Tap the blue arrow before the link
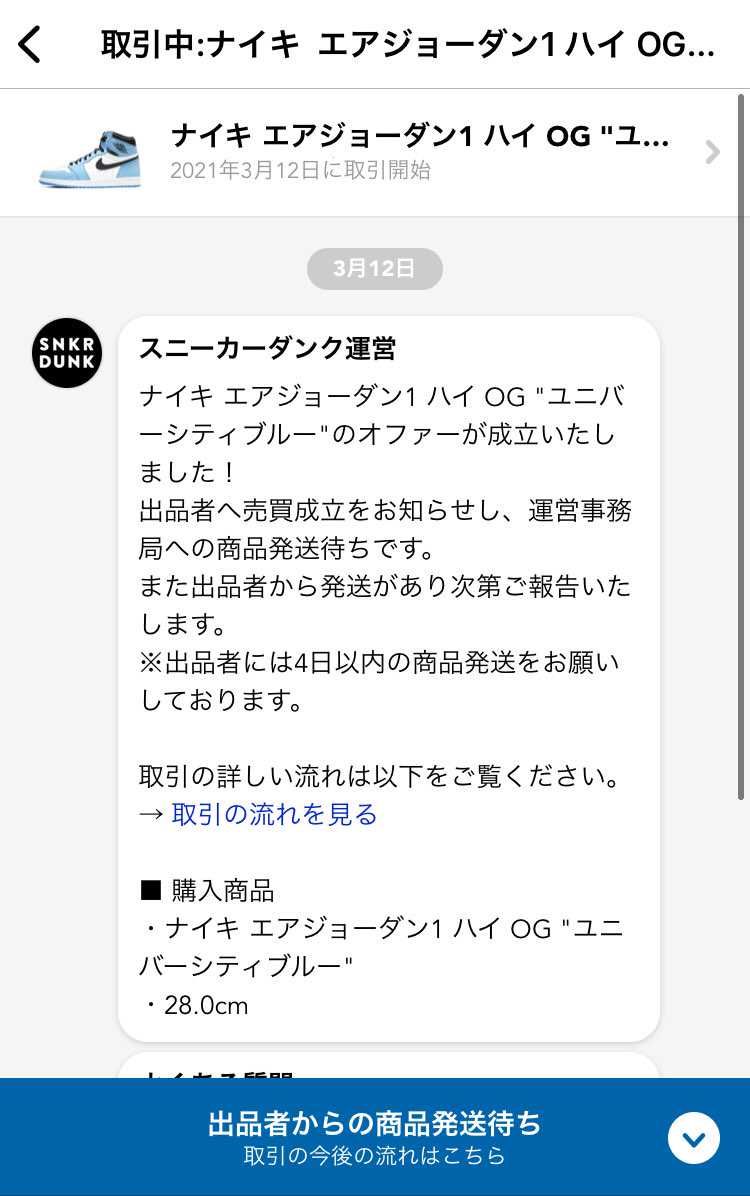Viewport: 750px width, 1196px height. click(148, 814)
